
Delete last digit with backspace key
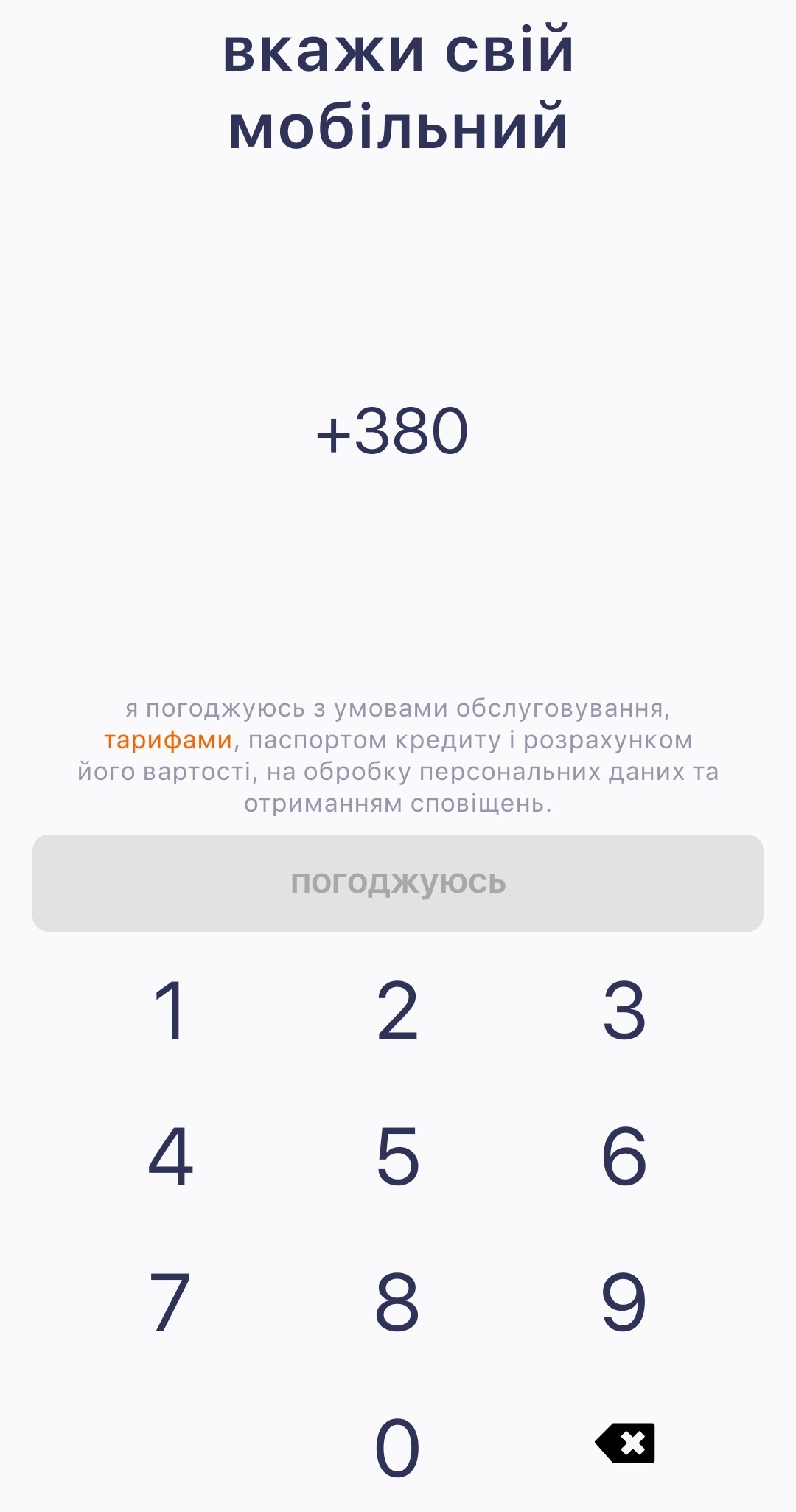click(x=625, y=1443)
